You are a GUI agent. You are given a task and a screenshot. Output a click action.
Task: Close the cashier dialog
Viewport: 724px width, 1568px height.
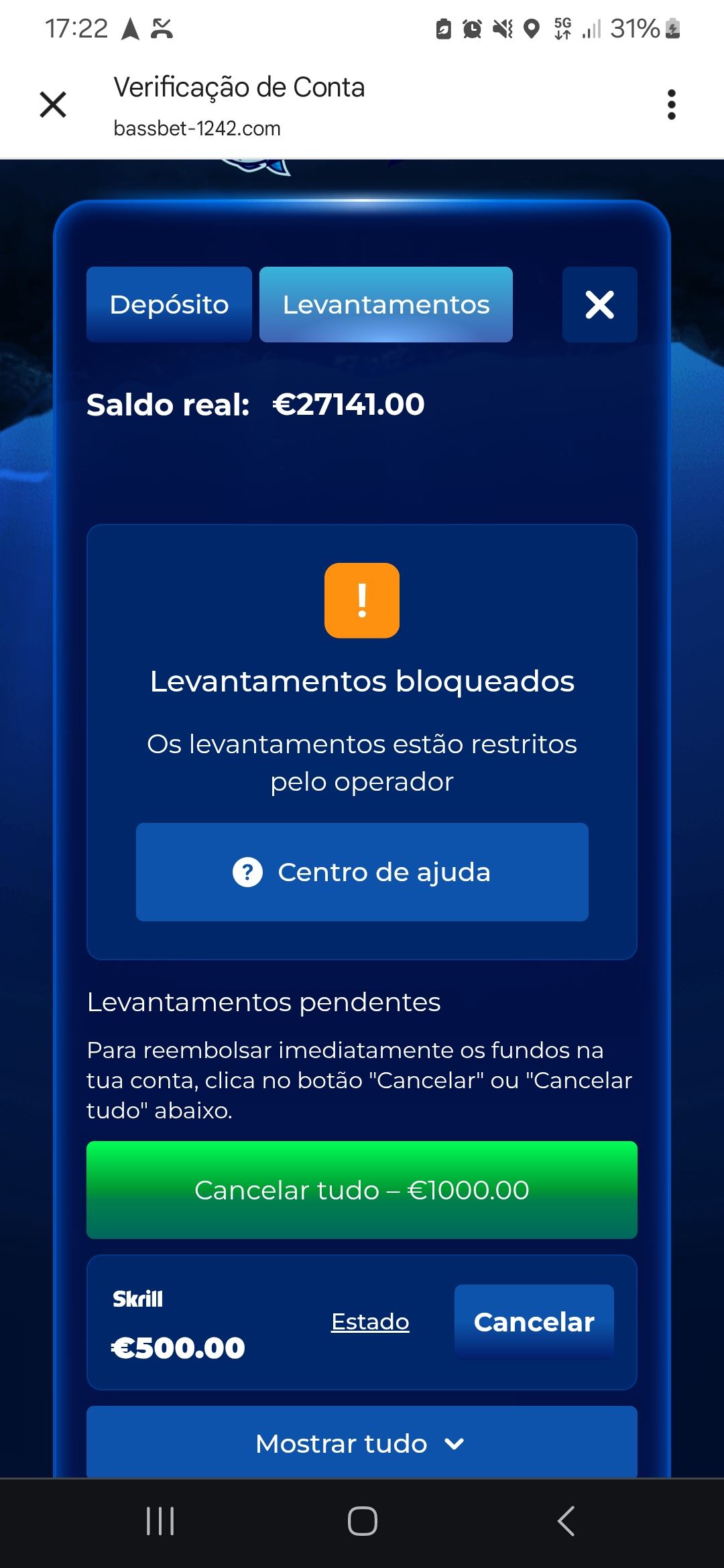pyautogui.click(x=599, y=304)
